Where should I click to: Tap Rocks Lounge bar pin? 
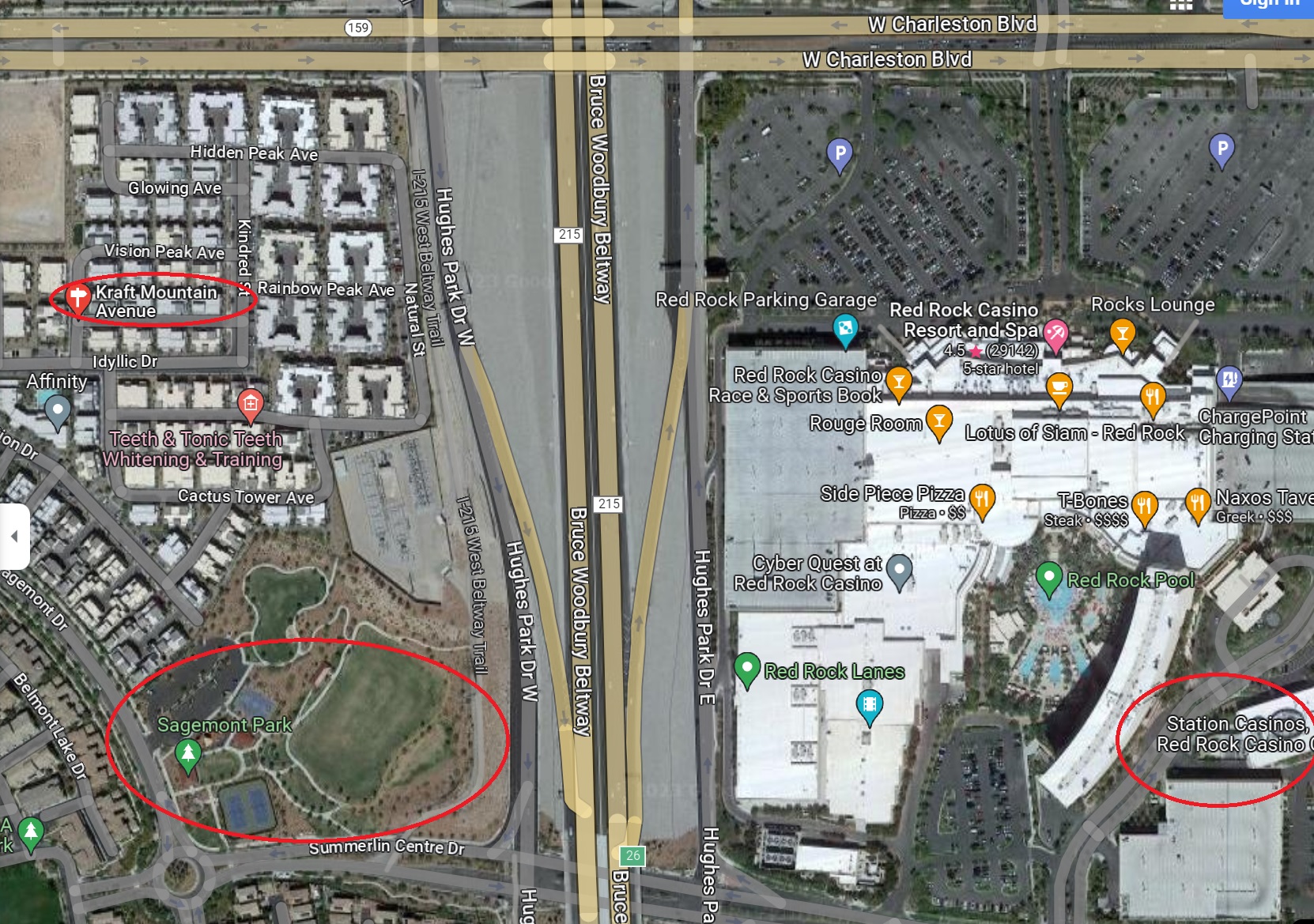(x=1122, y=334)
